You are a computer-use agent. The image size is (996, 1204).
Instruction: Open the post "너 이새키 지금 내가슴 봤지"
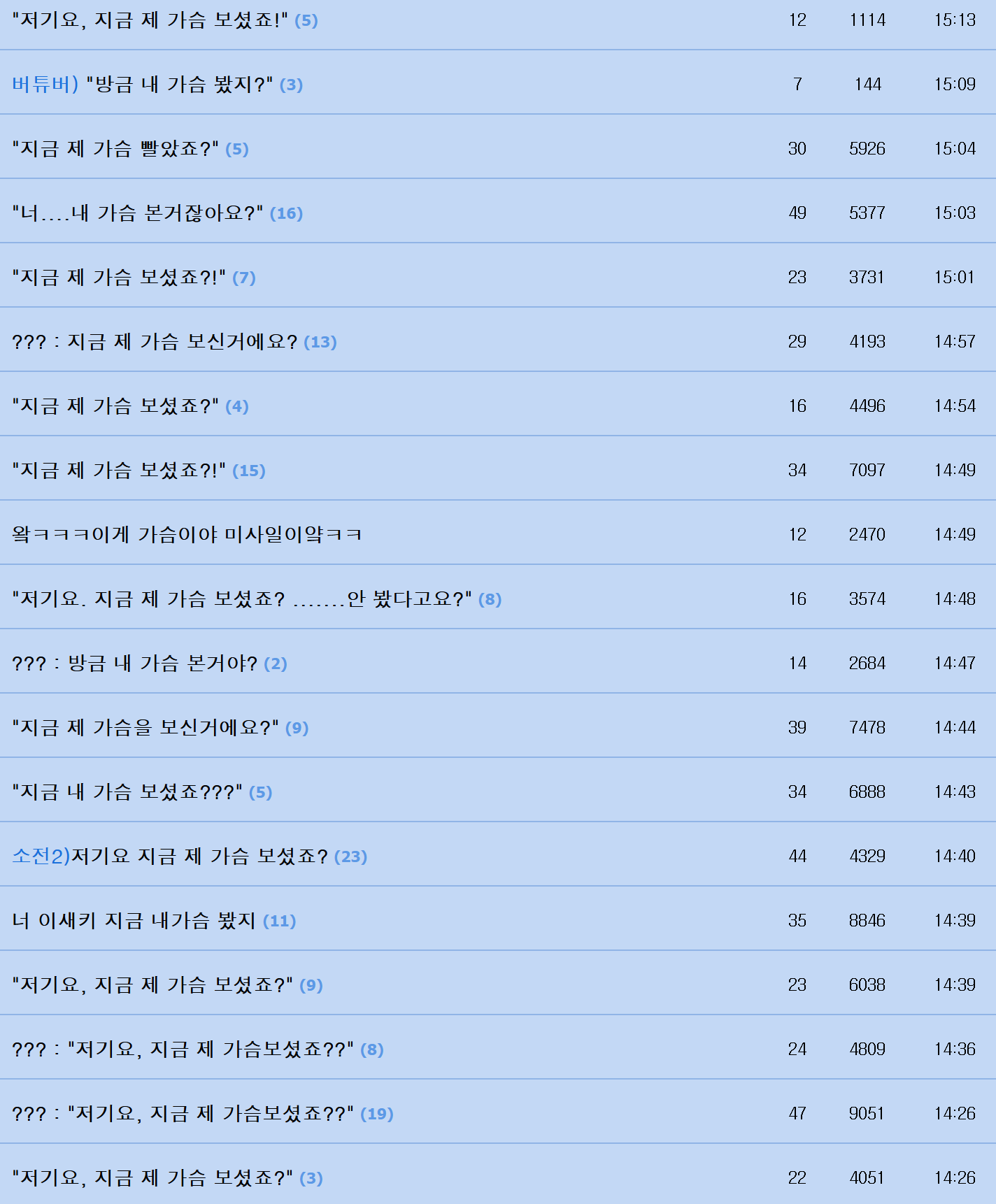134,921
